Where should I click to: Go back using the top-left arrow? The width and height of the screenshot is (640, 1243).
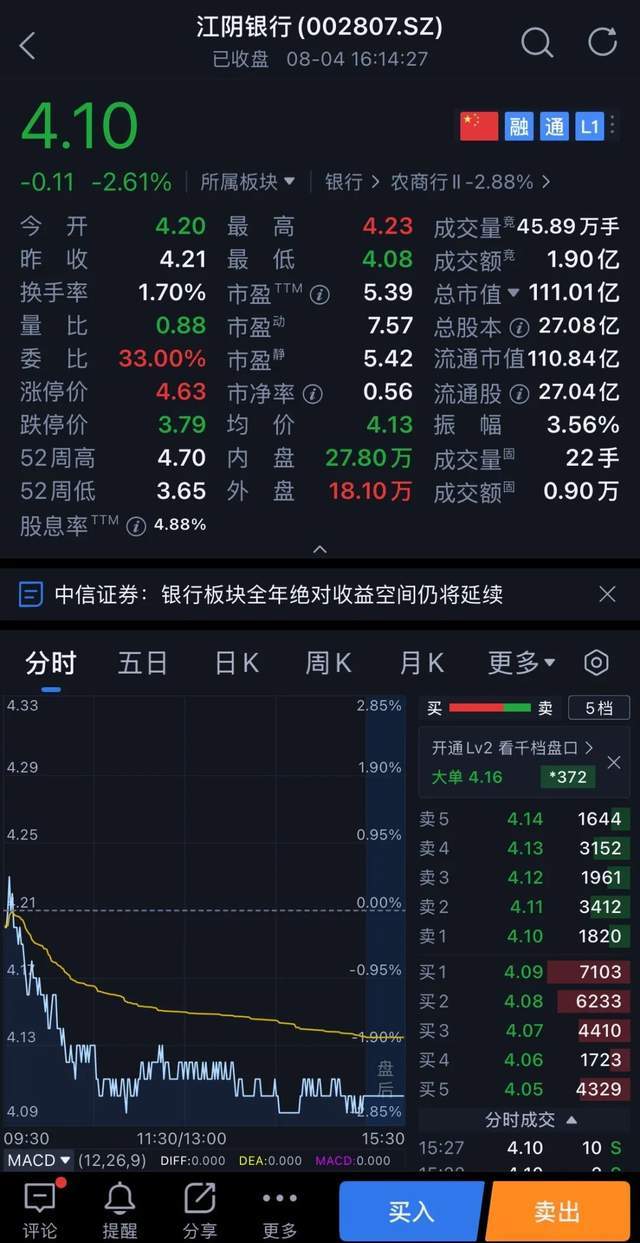point(27,44)
